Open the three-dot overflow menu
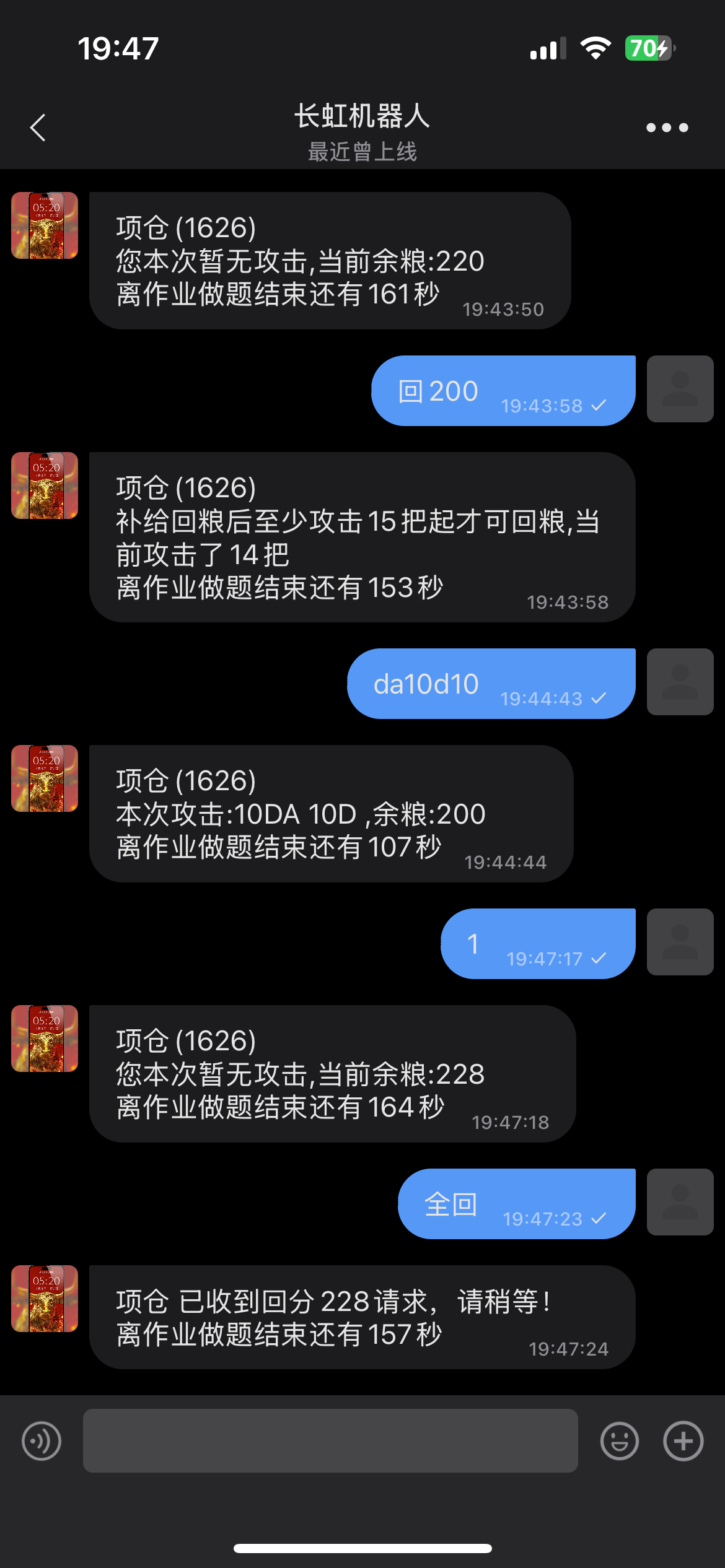The height and width of the screenshot is (1568, 725). coord(667,128)
